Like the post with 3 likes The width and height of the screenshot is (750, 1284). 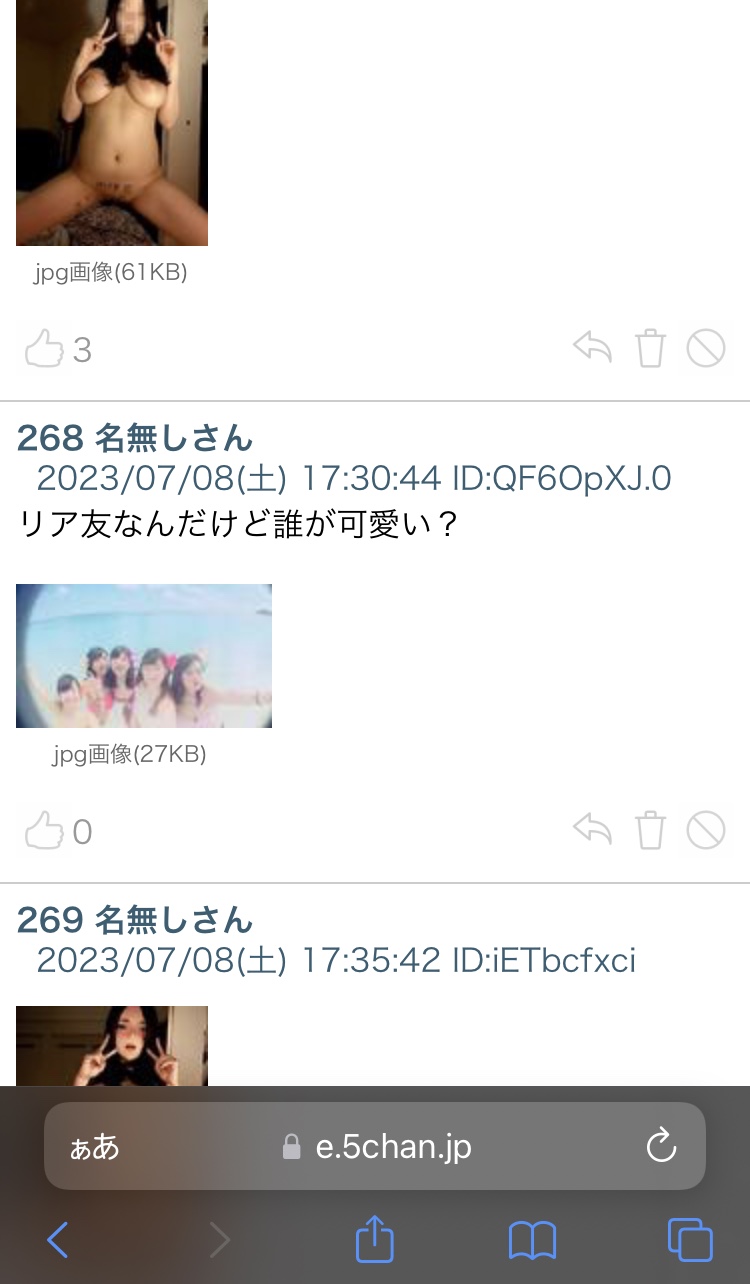tap(44, 350)
